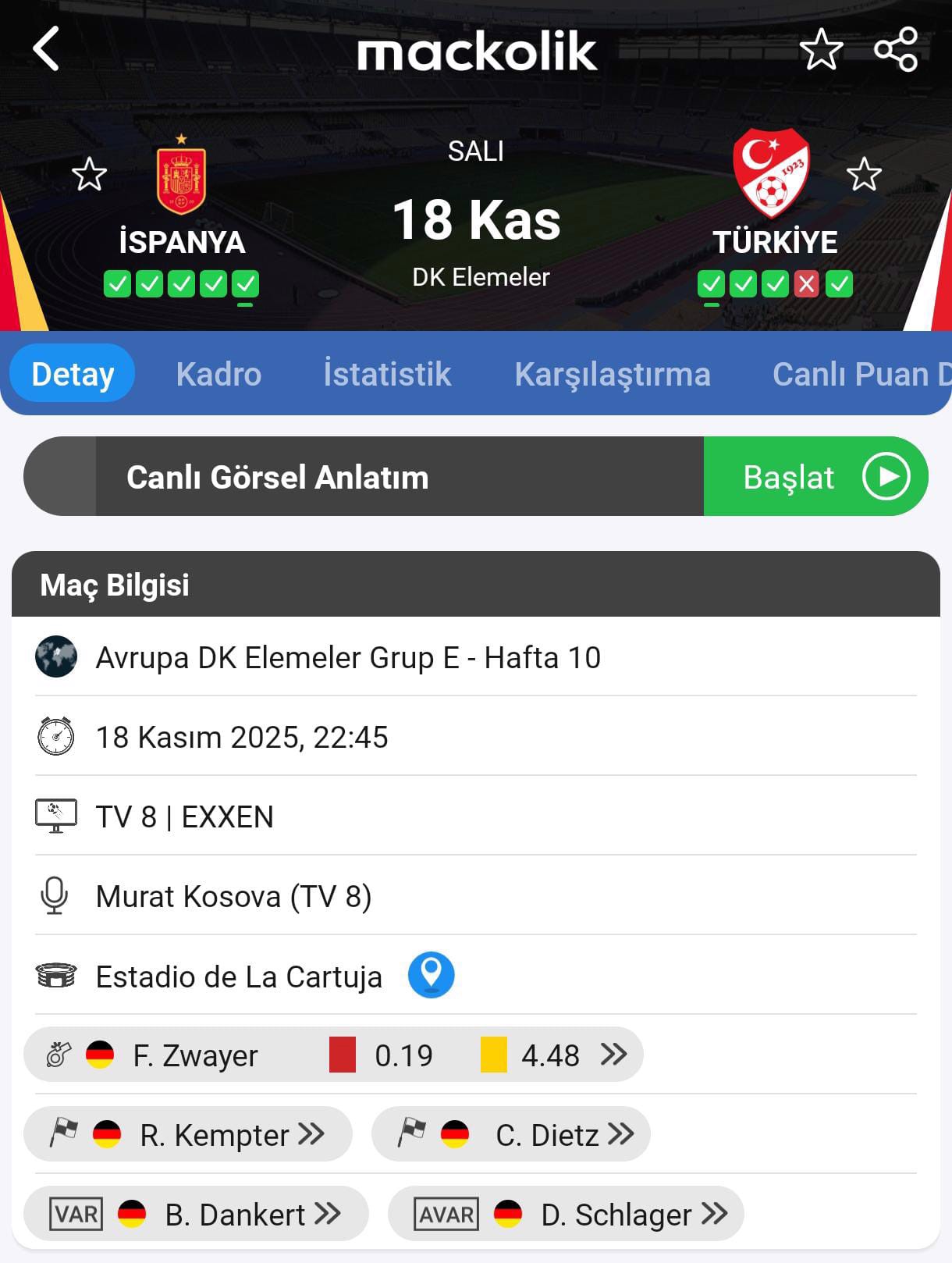Open Estadio de La Cartuja map location

[431, 975]
